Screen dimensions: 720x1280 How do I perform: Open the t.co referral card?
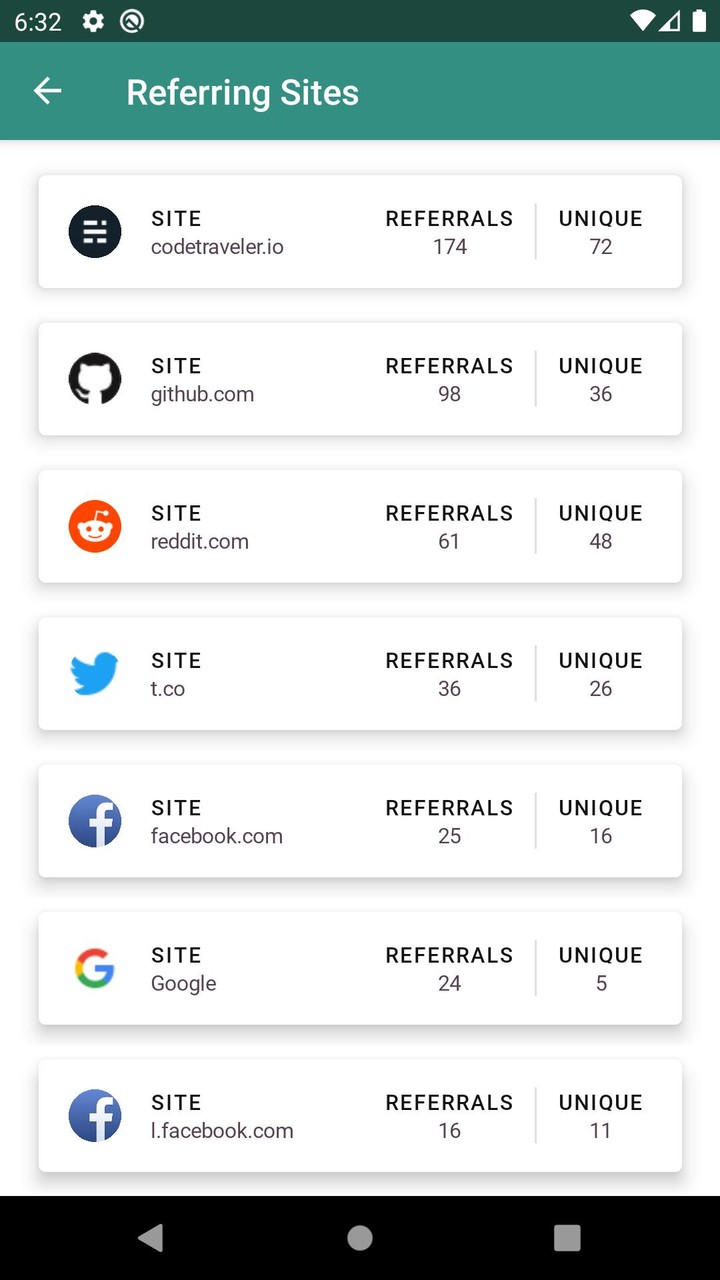(x=360, y=673)
